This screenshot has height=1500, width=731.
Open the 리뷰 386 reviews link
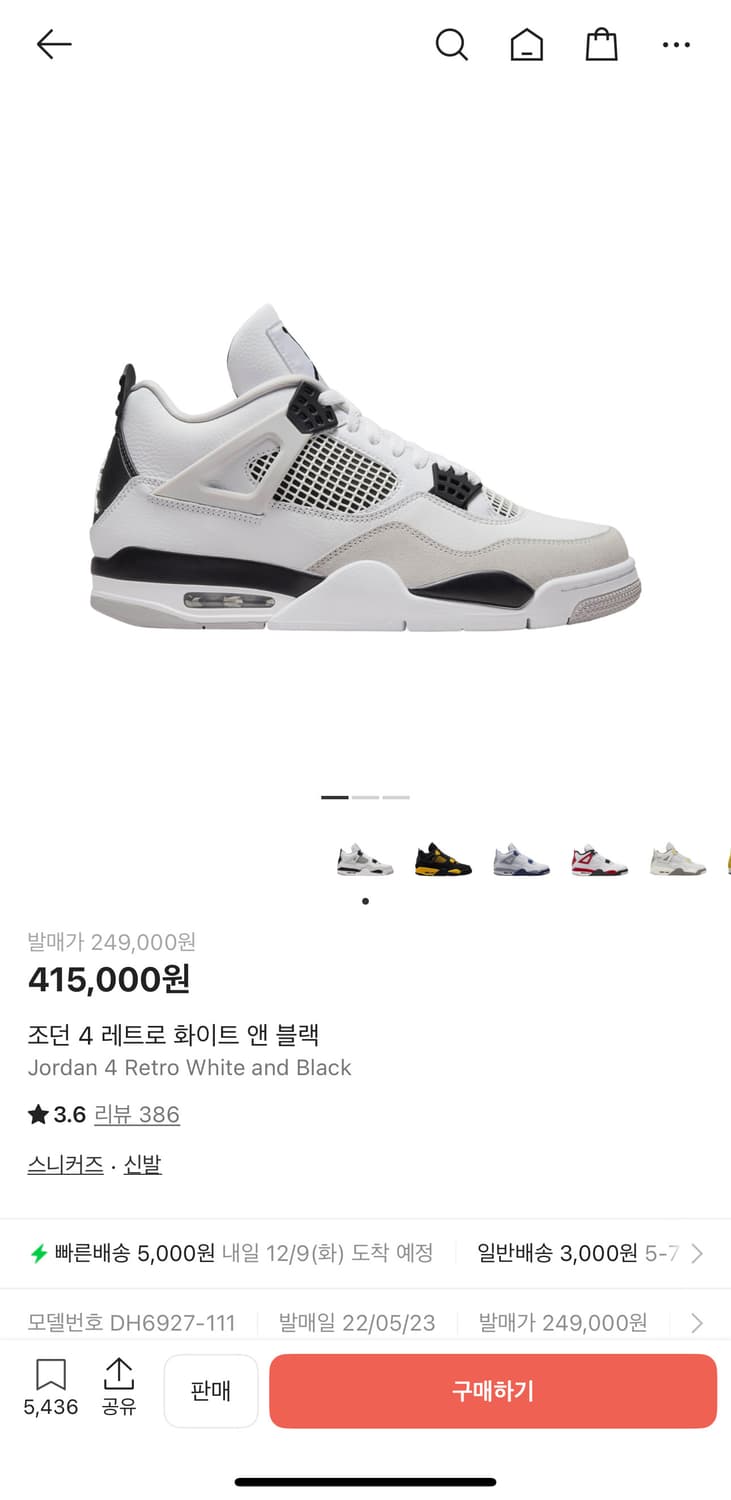click(x=137, y=1114)
